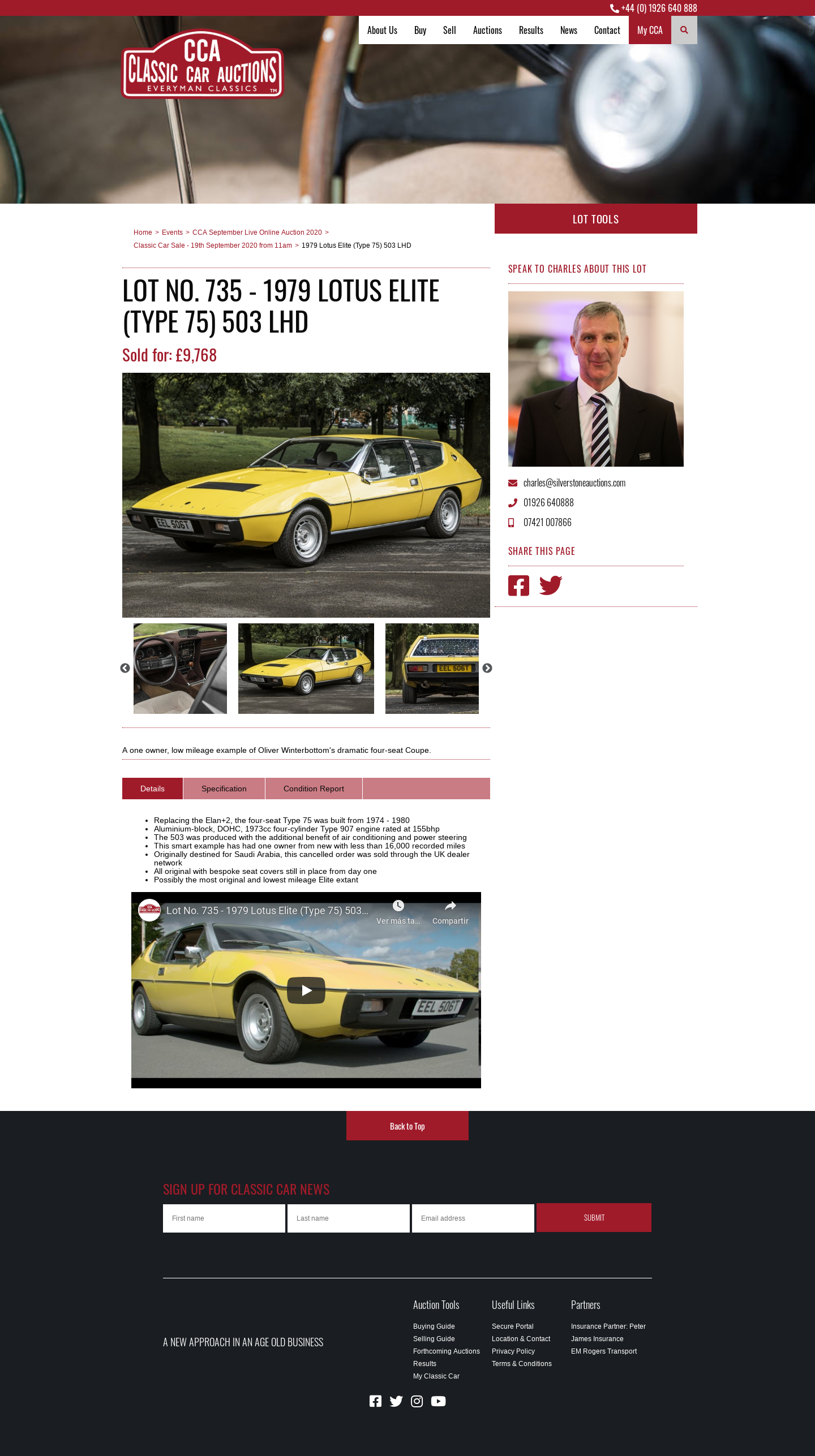Open the search magnifier in header
Image resolution: width=815 pixels, height=1456 pixels.
[x=684, y=30]
